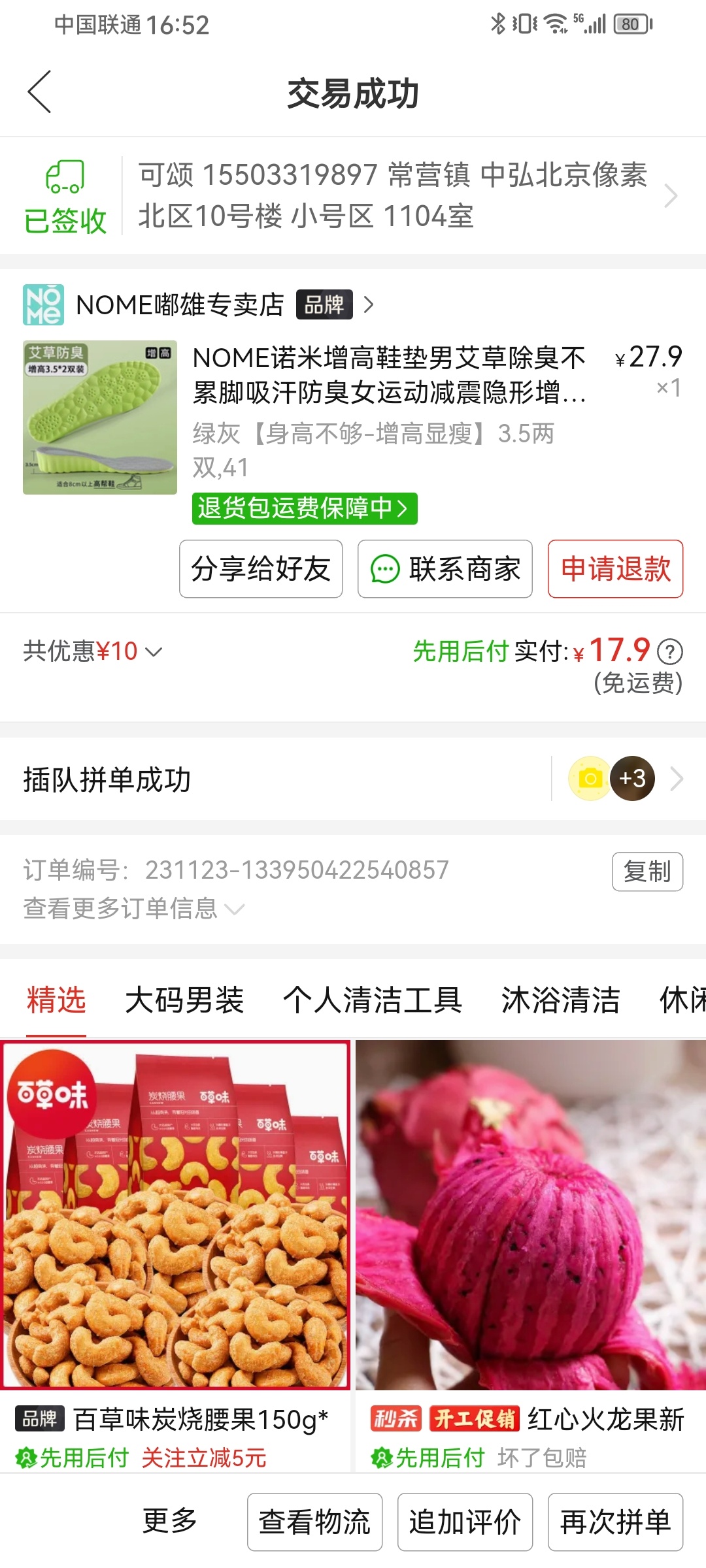
Task: Tap 查看物流 to track the shipment
Action: click(314, 1522)
